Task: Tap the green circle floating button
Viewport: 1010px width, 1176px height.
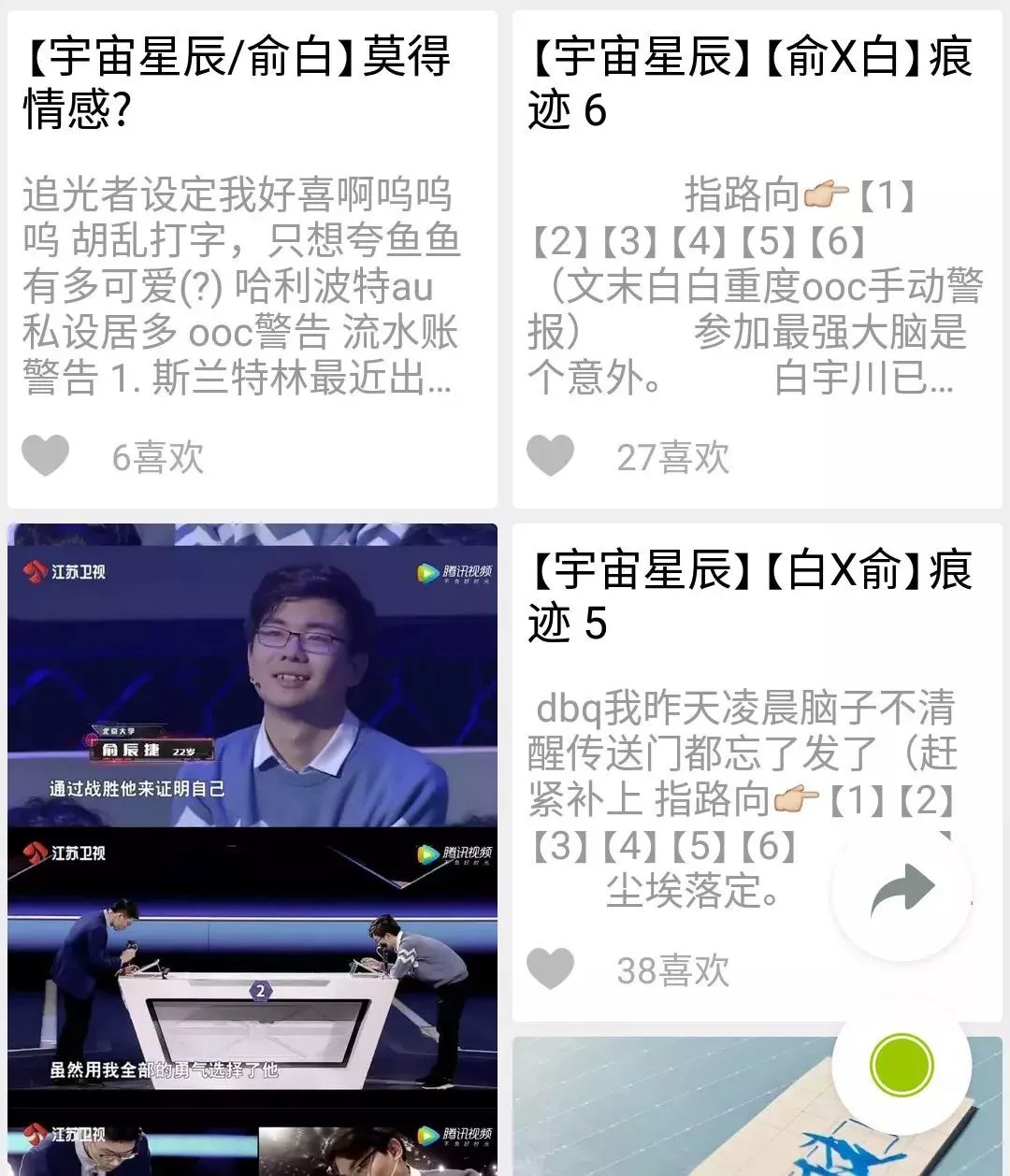Action: (902, 1065)
